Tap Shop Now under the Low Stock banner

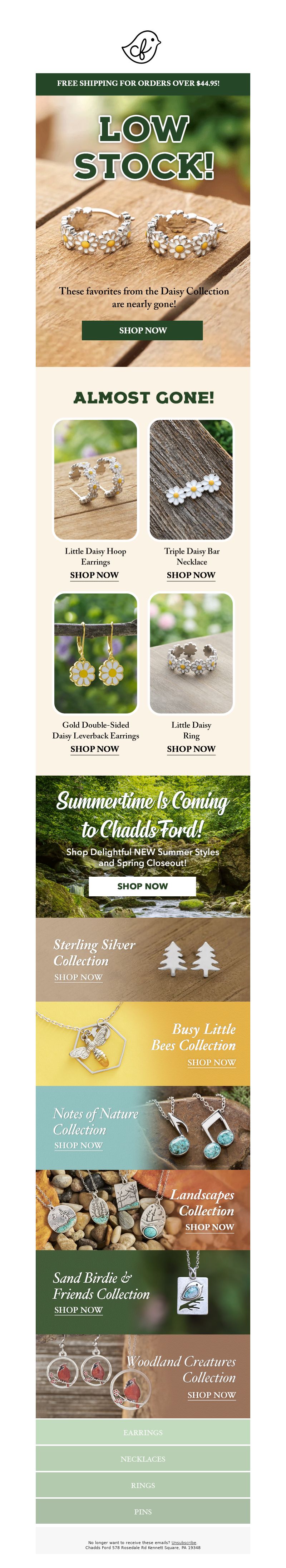[142, 331]
